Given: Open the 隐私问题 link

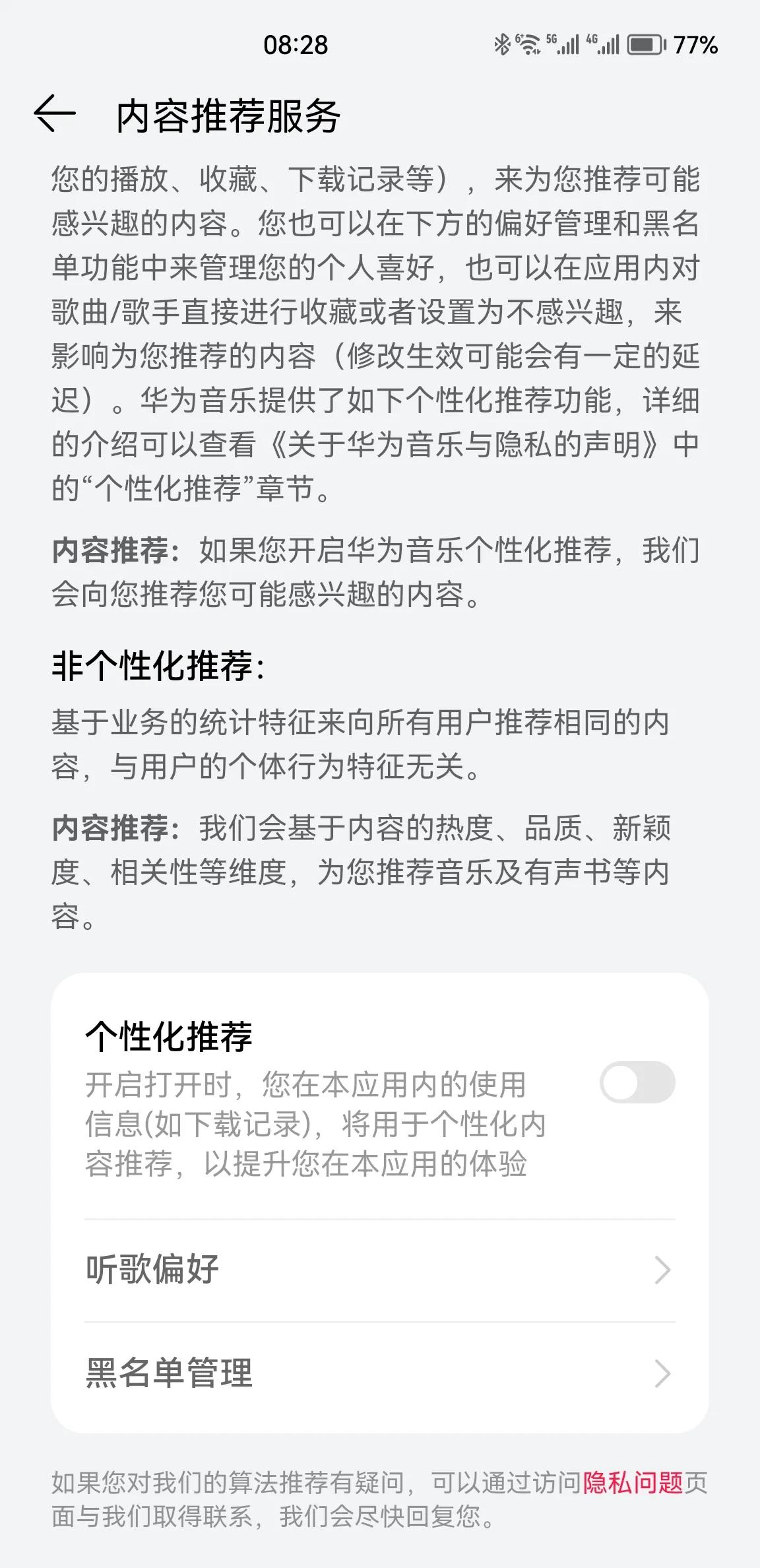Looking at the screenshot, I should 633,1482.
